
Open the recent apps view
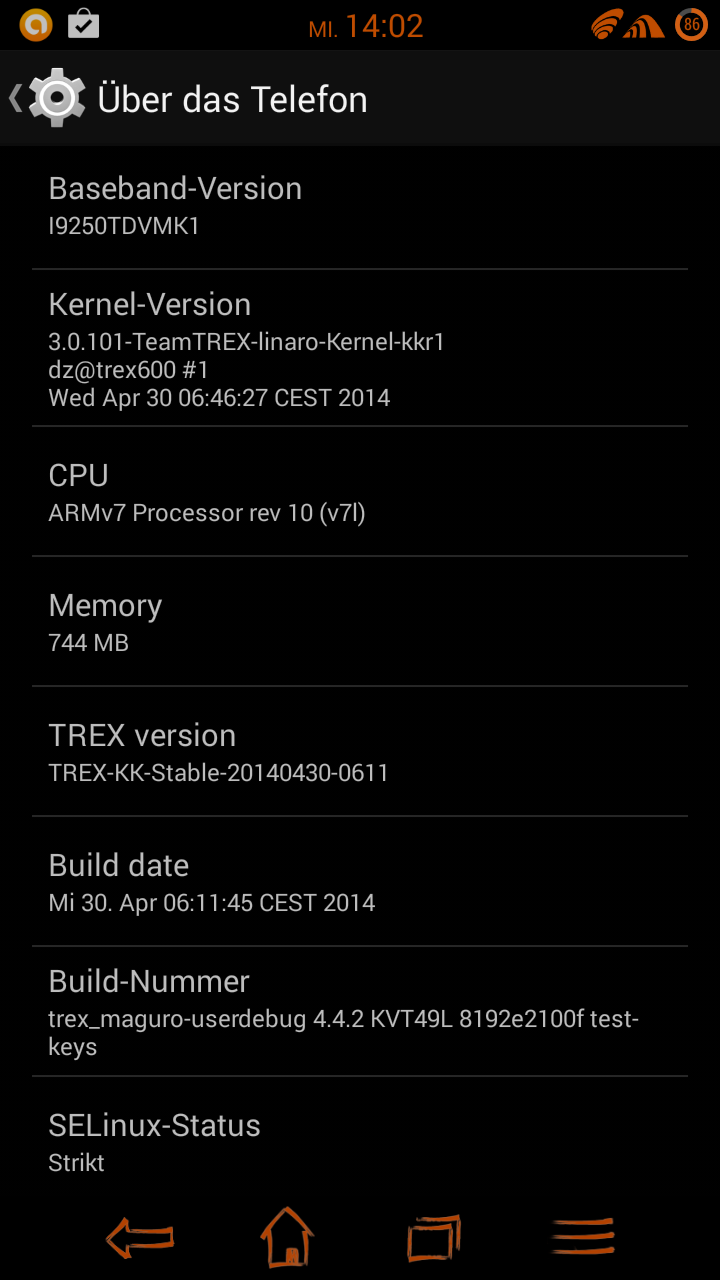434,1238
